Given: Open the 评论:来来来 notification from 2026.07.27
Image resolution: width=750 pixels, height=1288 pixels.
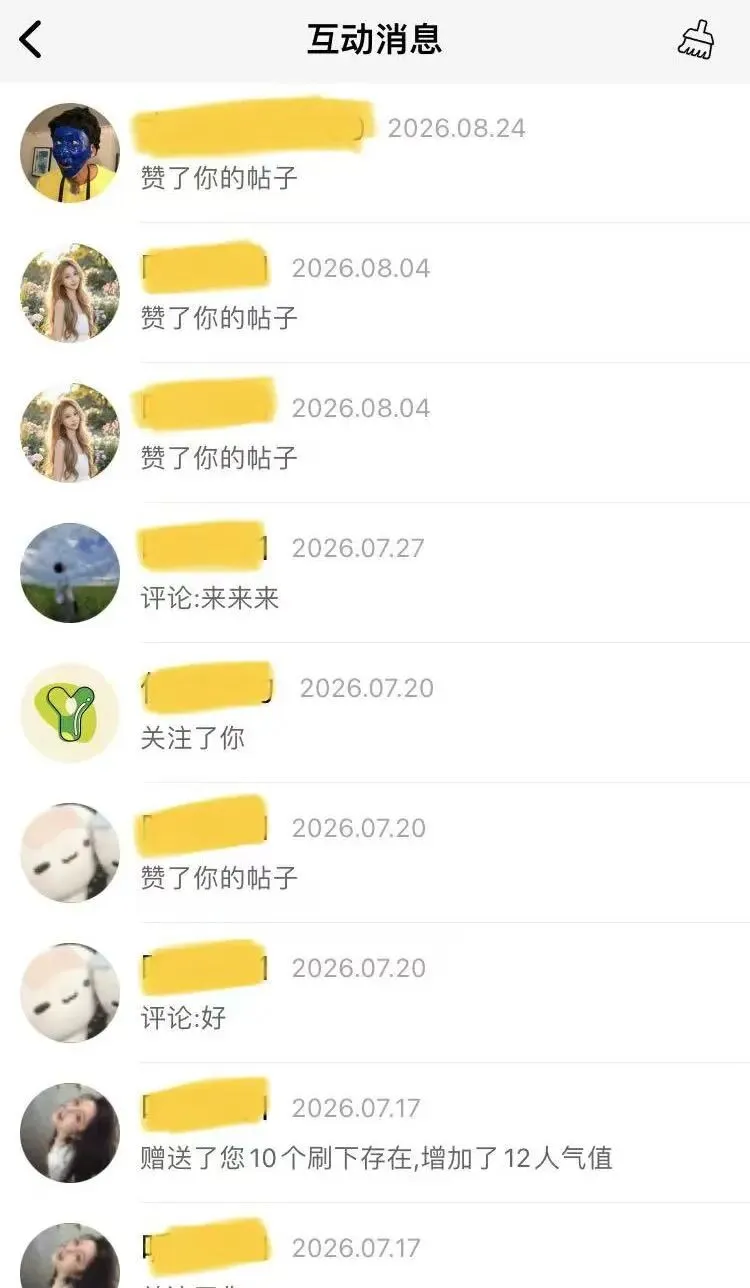Looking at the screenshot, I should 375,573.
